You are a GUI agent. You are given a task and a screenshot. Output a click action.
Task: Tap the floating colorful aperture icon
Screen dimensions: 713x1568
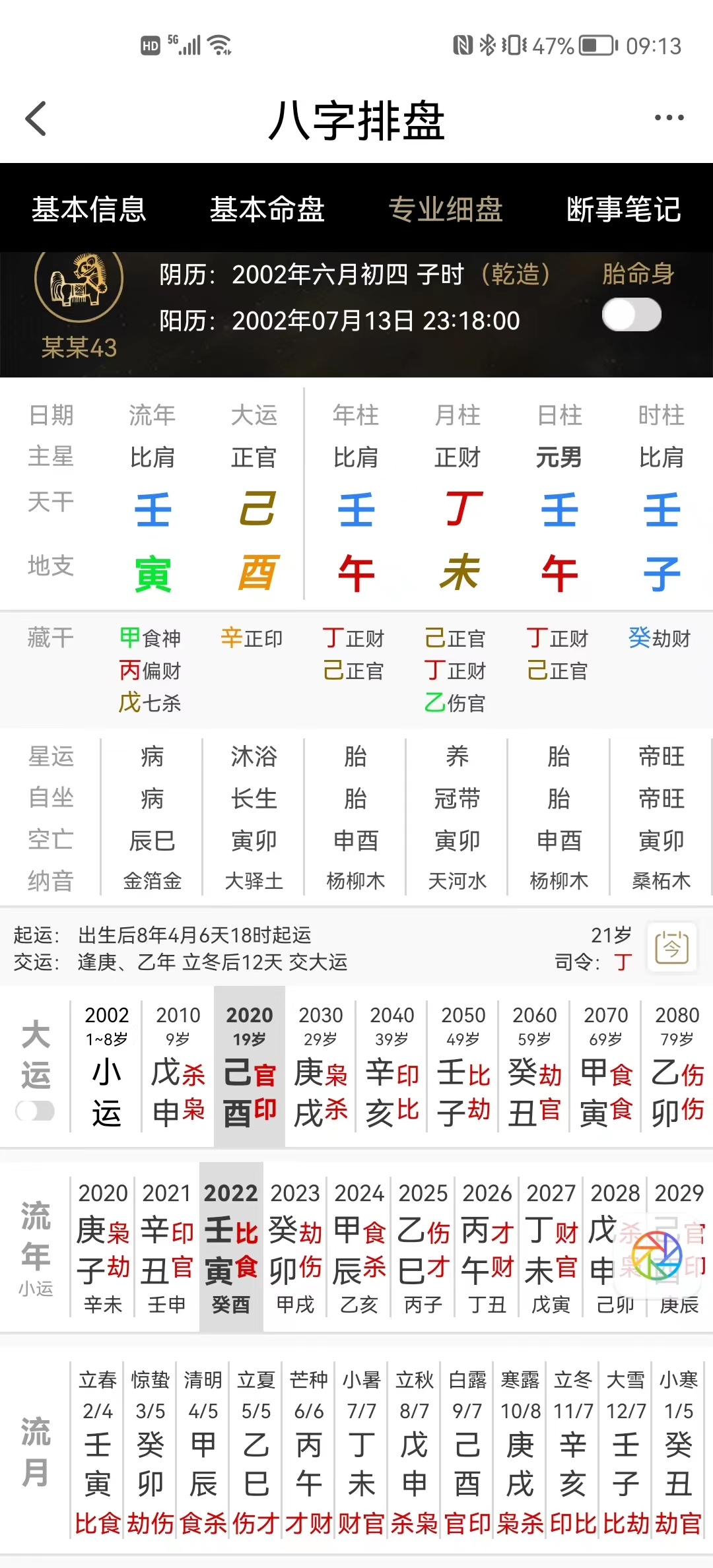click(656, 1256)
